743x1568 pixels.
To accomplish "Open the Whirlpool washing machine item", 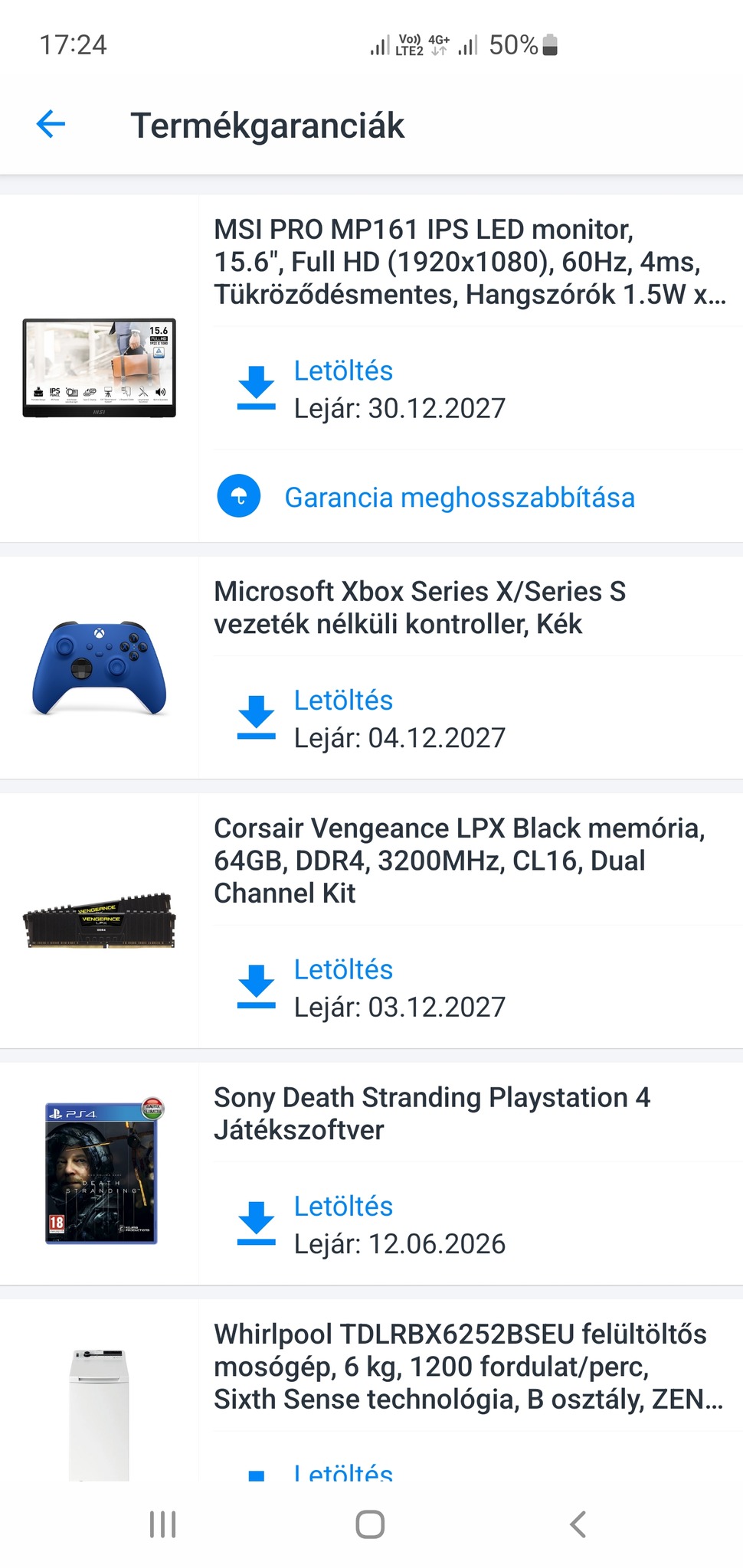I will (x=467, y=1367).
